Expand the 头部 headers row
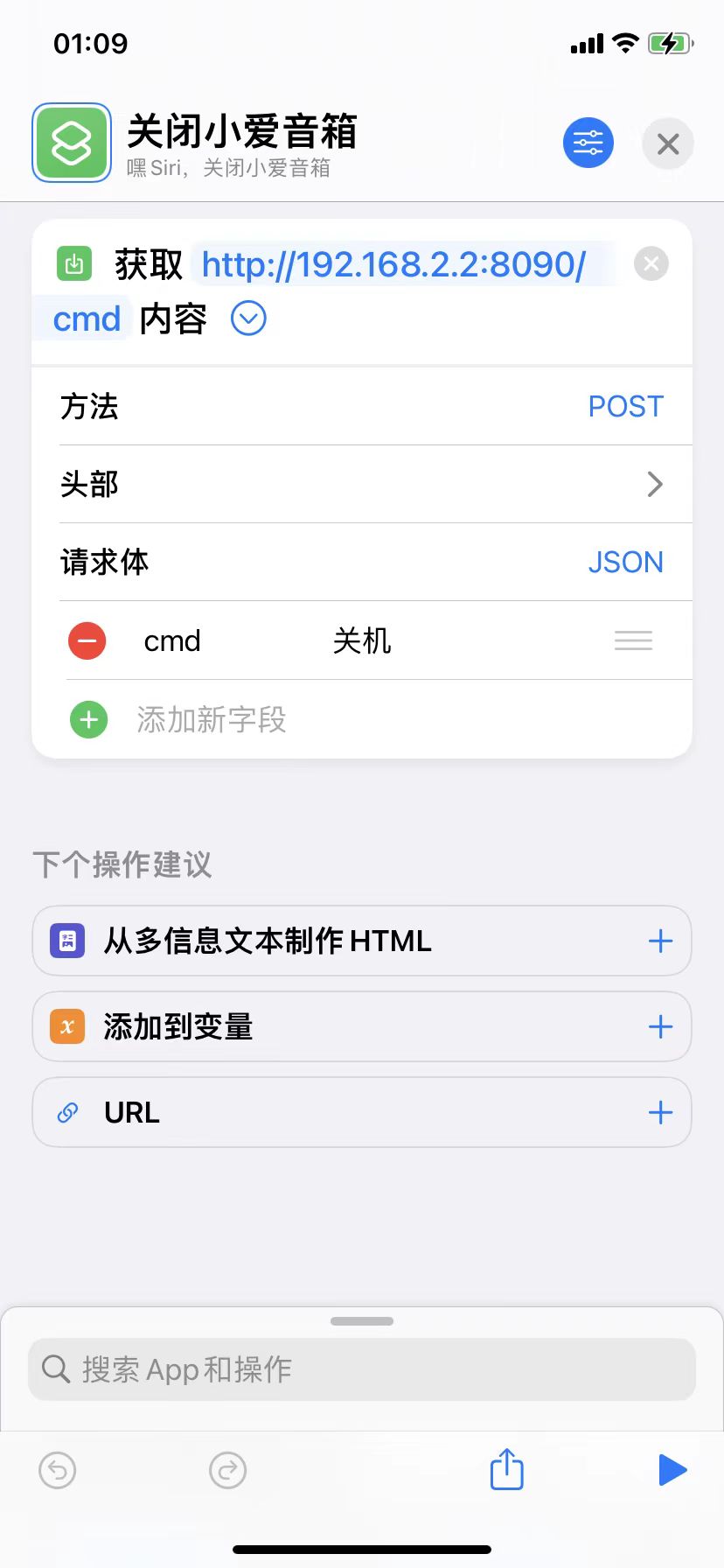Screen dimensions: 724x1568 click(654, 484)
